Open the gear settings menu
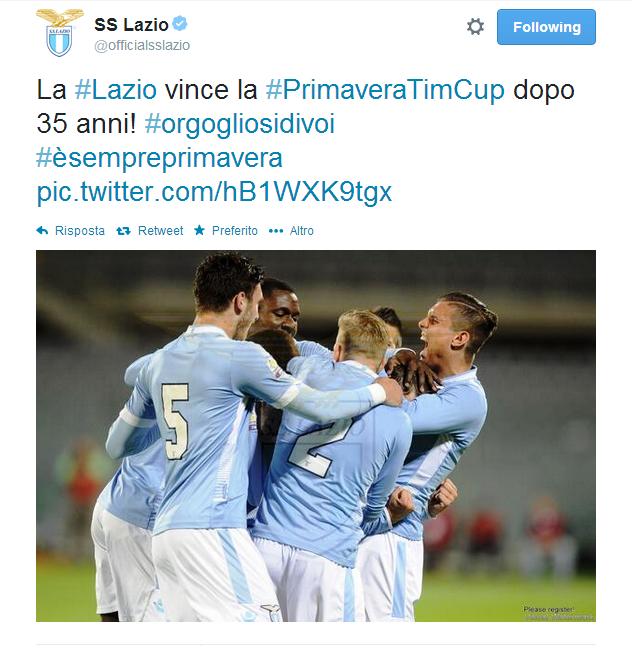 tap(475, 27)
